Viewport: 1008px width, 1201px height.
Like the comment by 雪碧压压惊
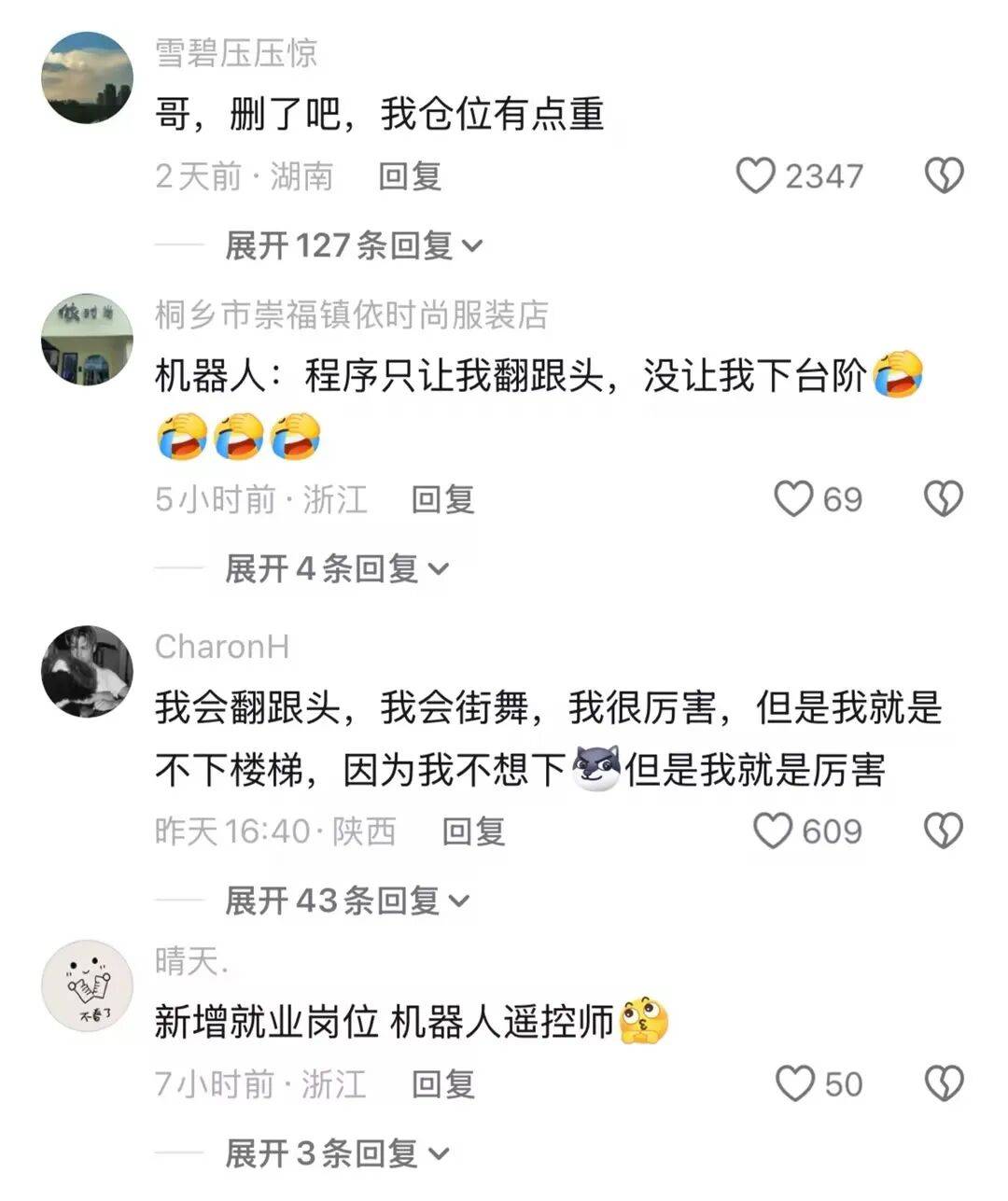756,175
